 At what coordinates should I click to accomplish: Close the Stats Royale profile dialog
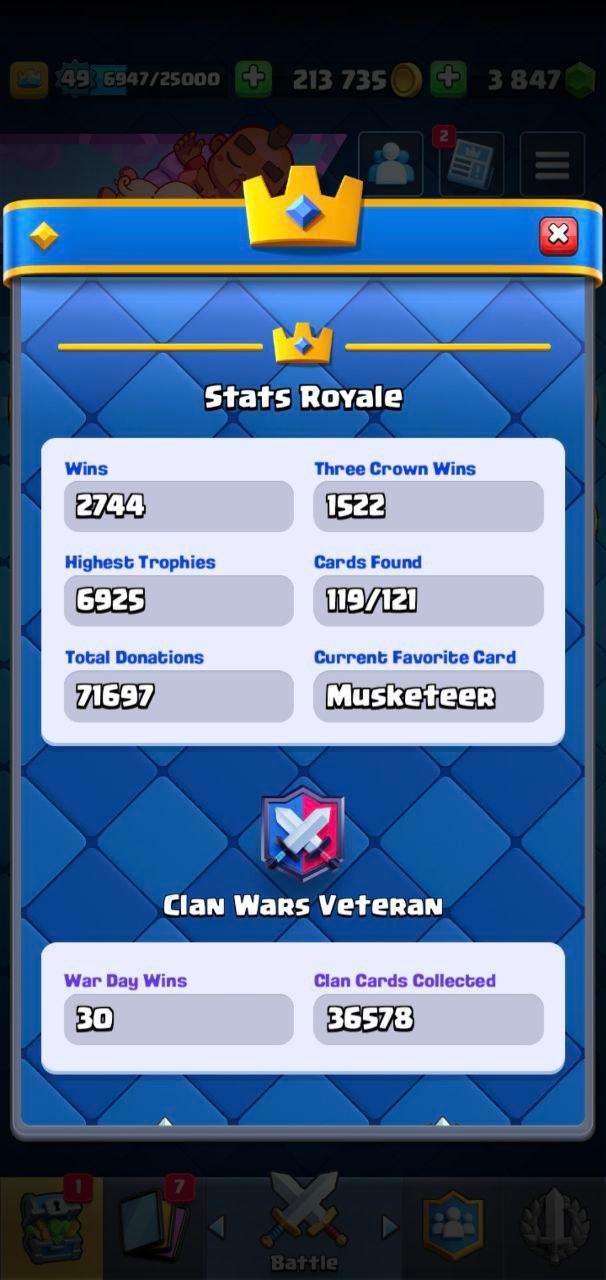[558, 236]
